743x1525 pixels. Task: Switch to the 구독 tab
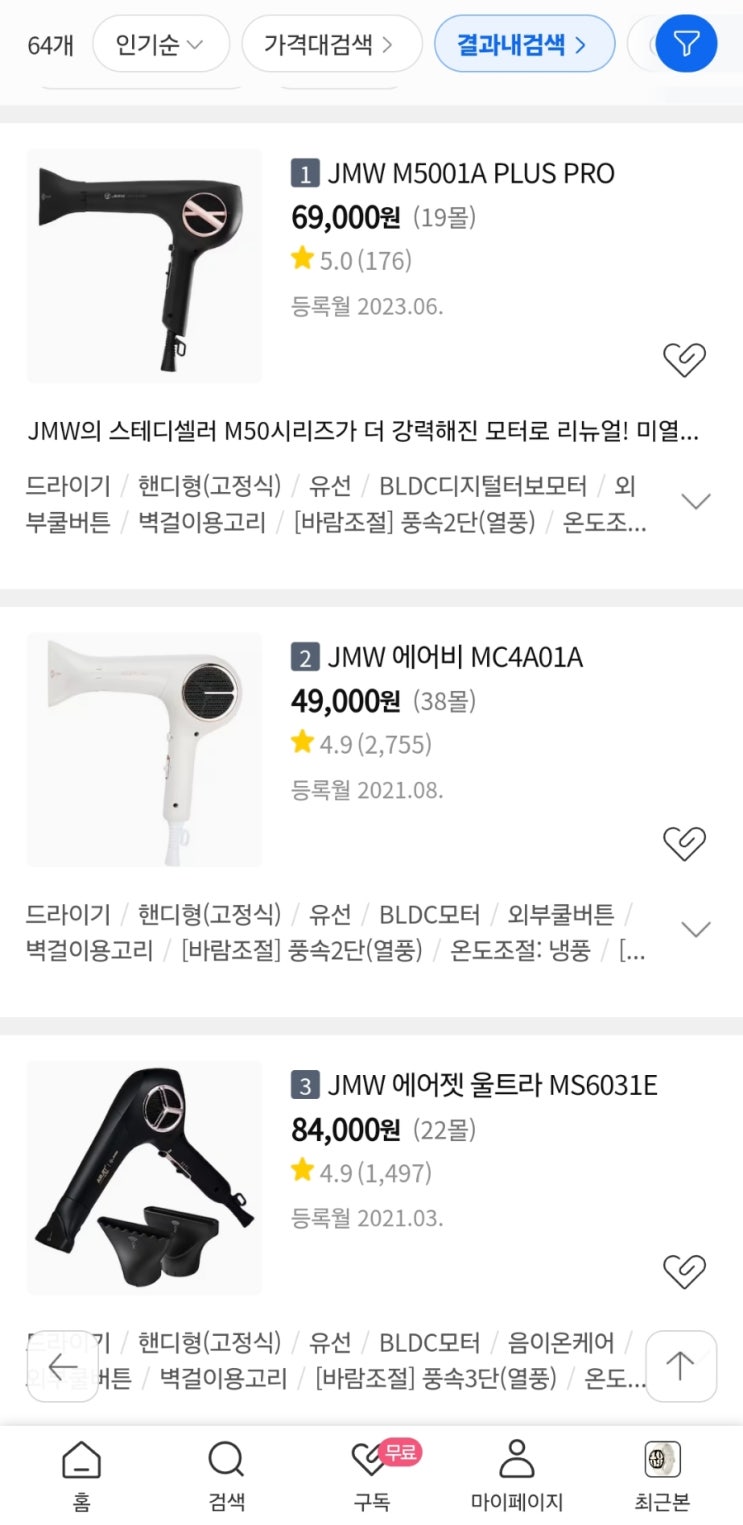(x=371, y=1475)
